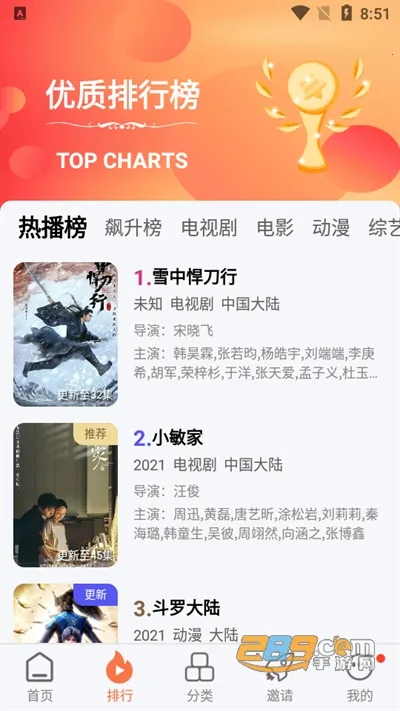The height and width of the screenshot is (711, 400).
Task: Switch to the 动漫 tab
Action: [331, 228]
